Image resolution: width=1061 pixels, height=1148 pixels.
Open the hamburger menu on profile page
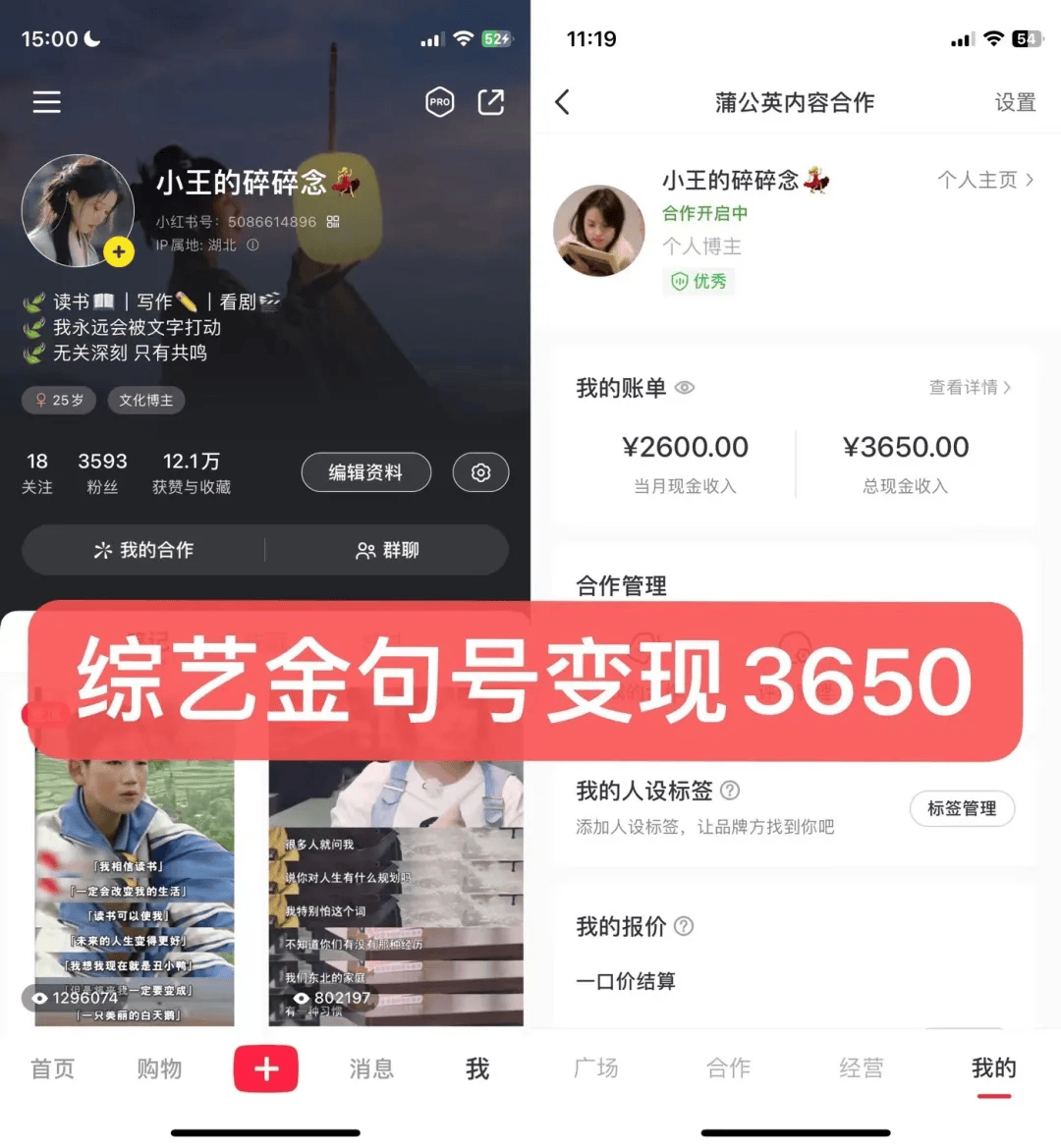point(46,102)
